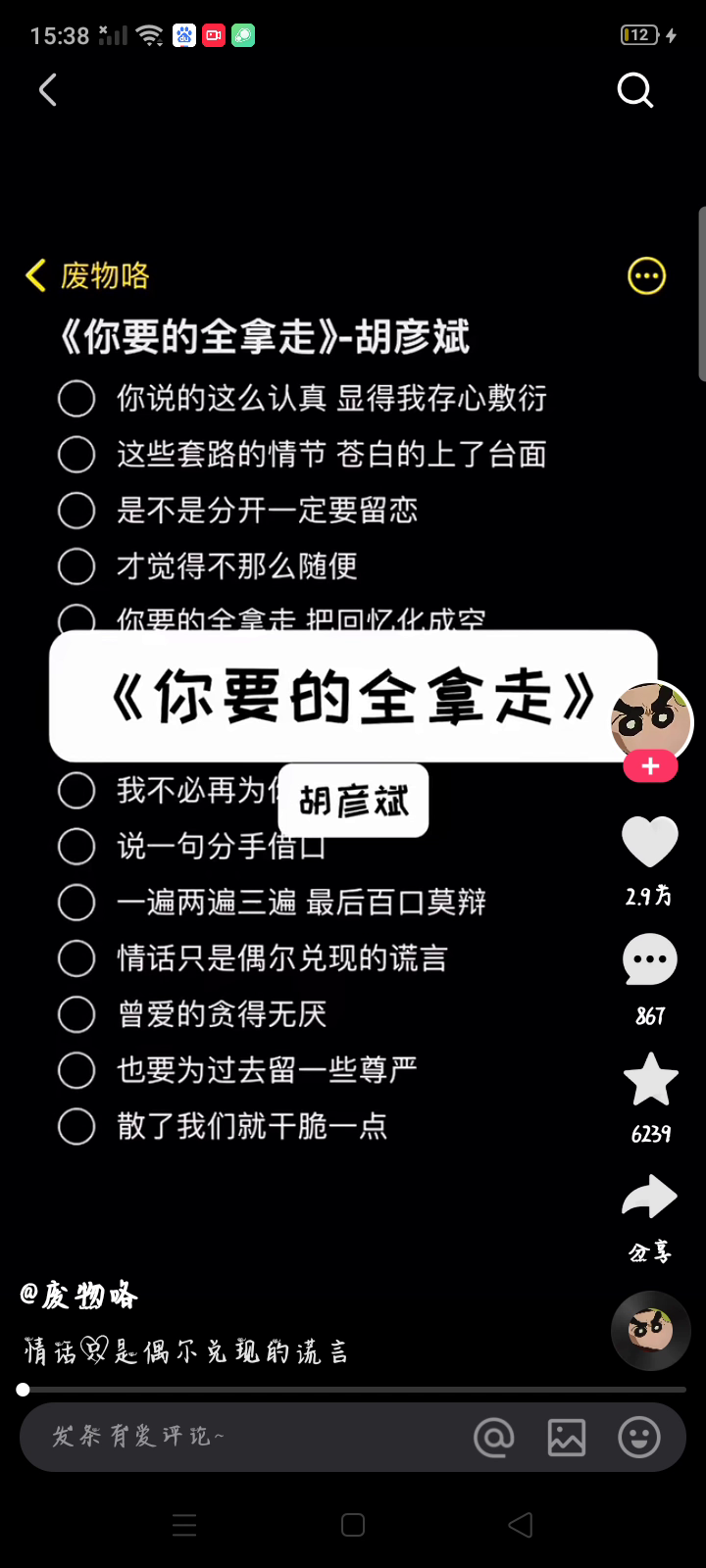Open the emoji picker in comment bar
The image size is (706, 1568).
639,1438
